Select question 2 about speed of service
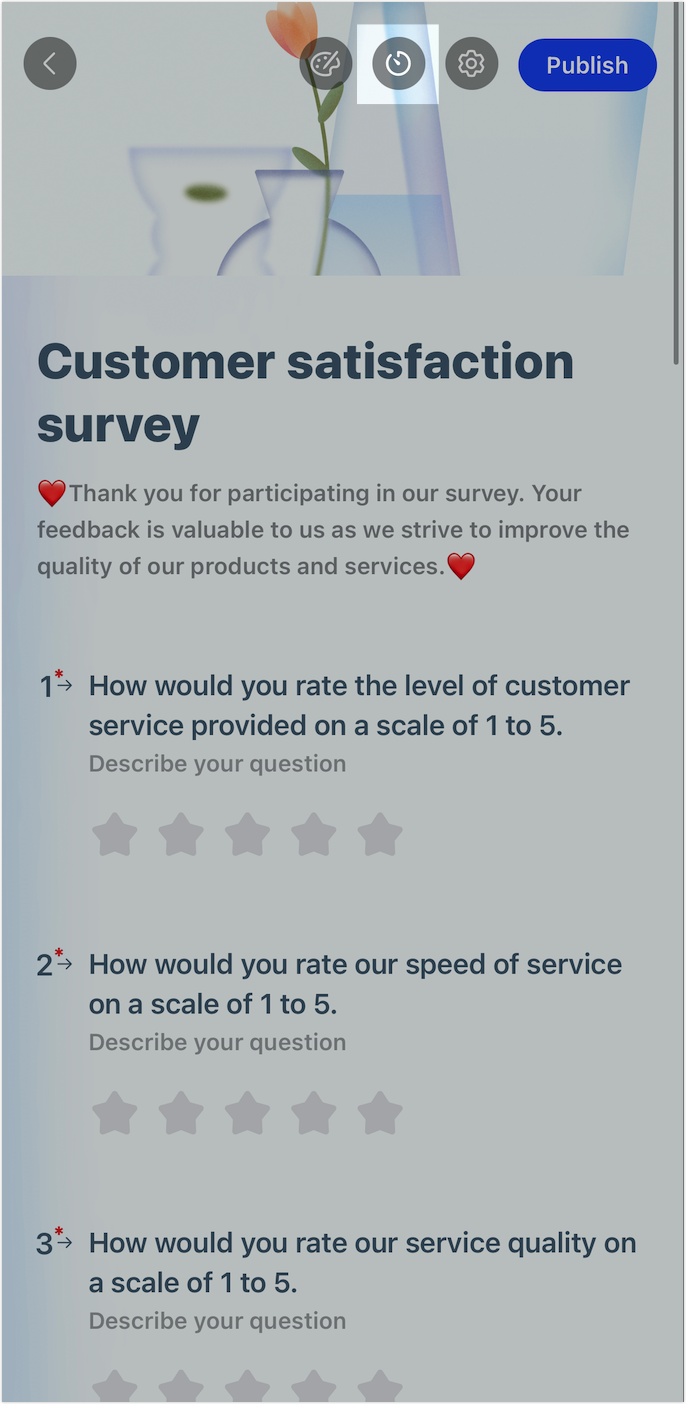This screenshot has height=1404, width=686. pyautogui.click(x=355, y=983)
